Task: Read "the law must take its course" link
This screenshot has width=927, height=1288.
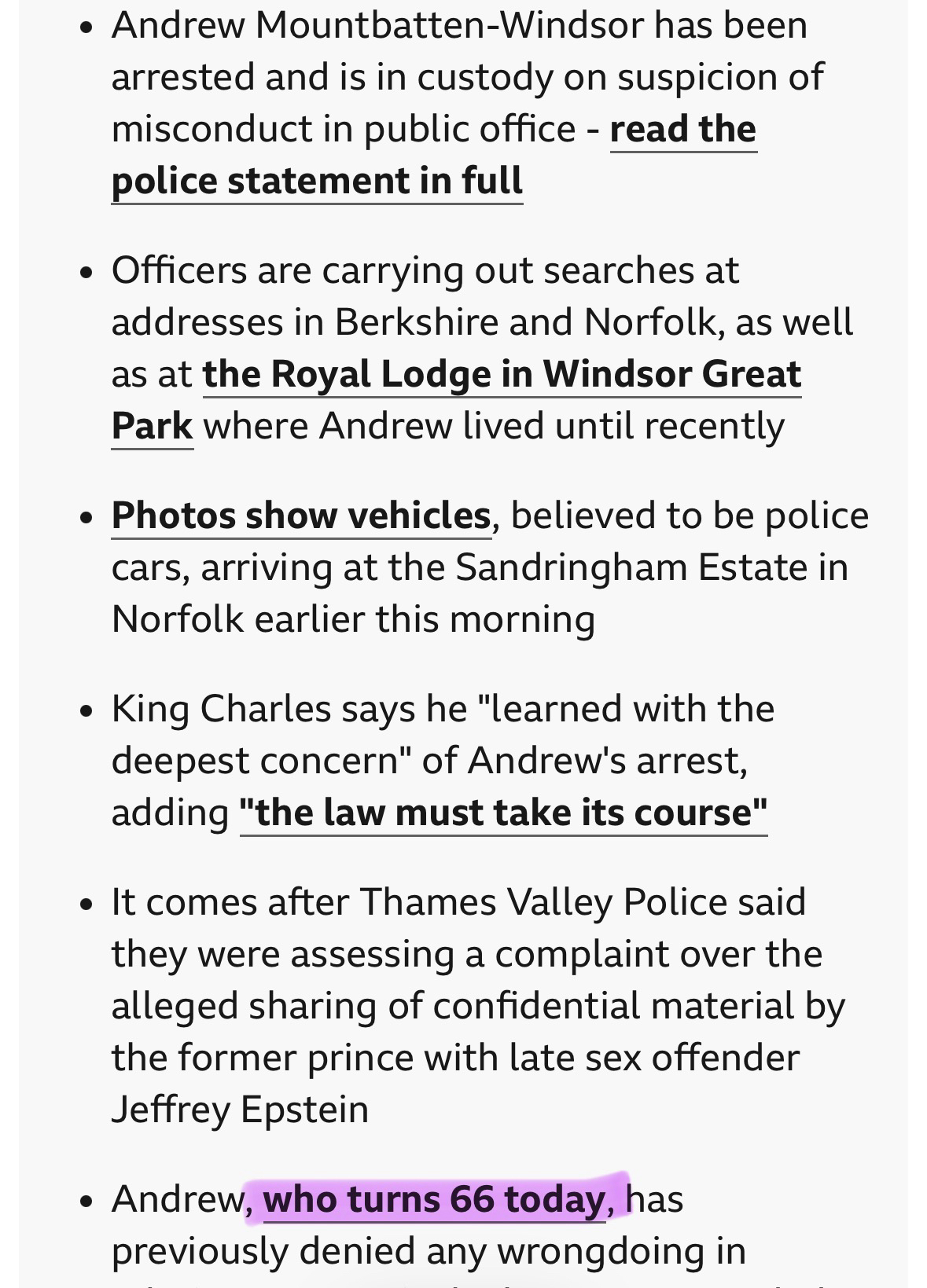Action: pos(503,813)
